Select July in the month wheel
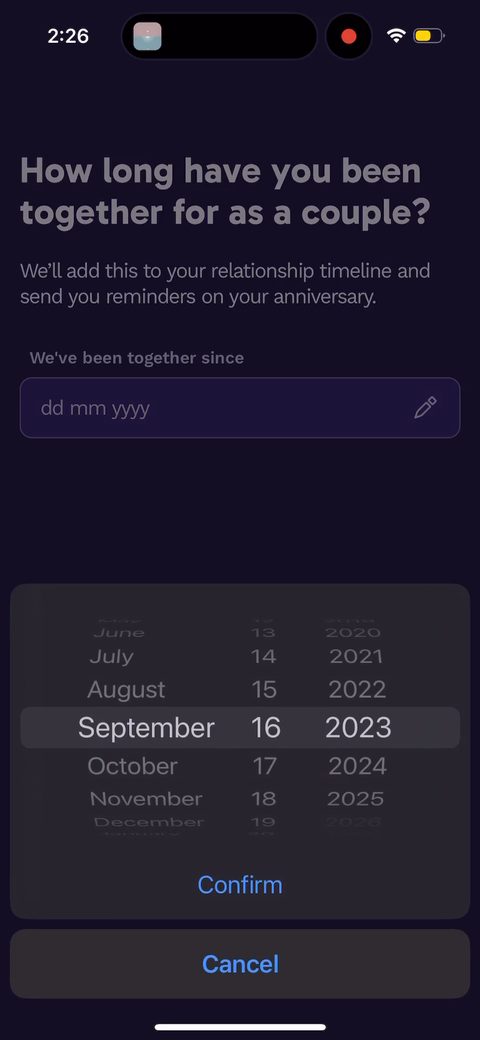 [111, 657]
